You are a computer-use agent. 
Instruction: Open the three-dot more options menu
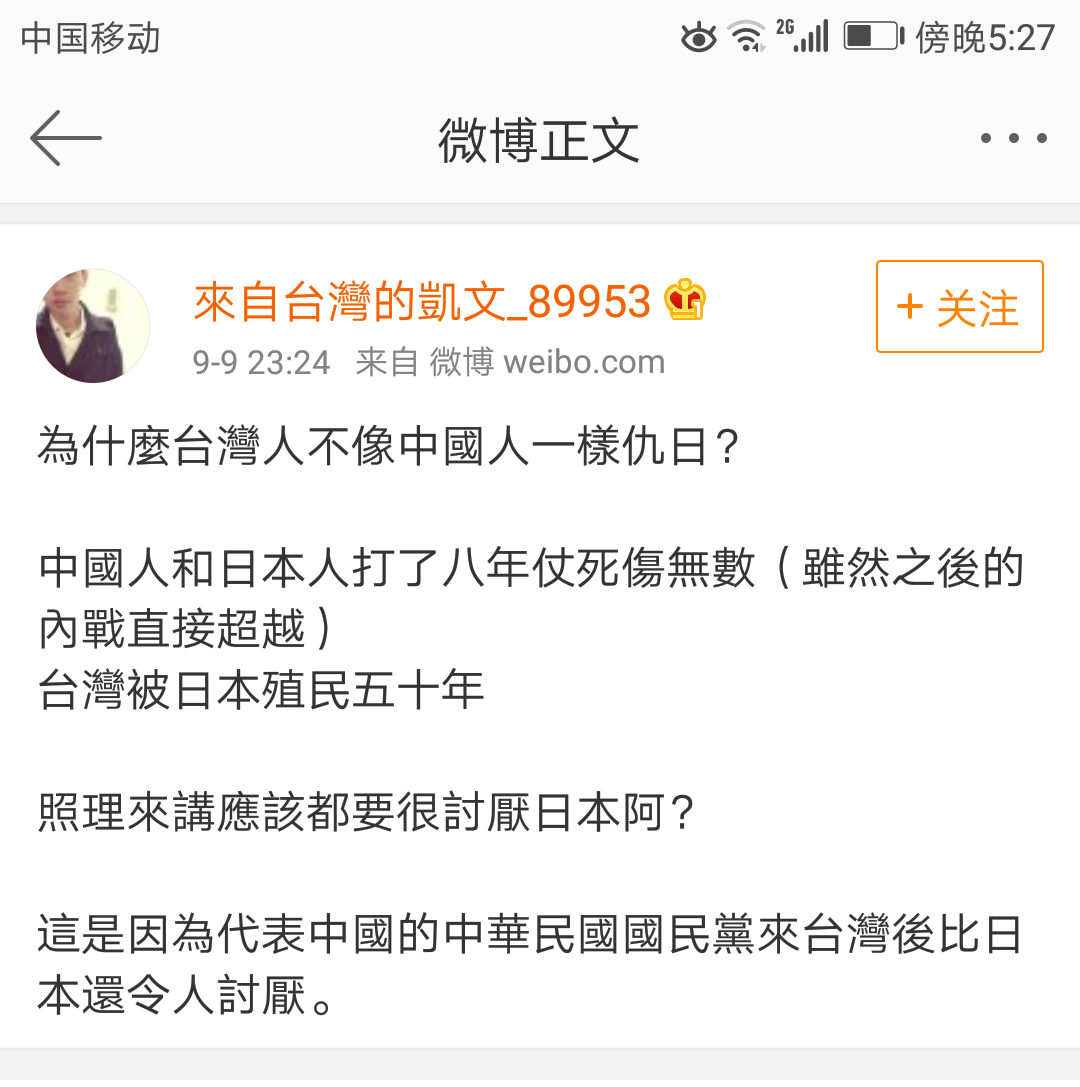(1014, 140)
